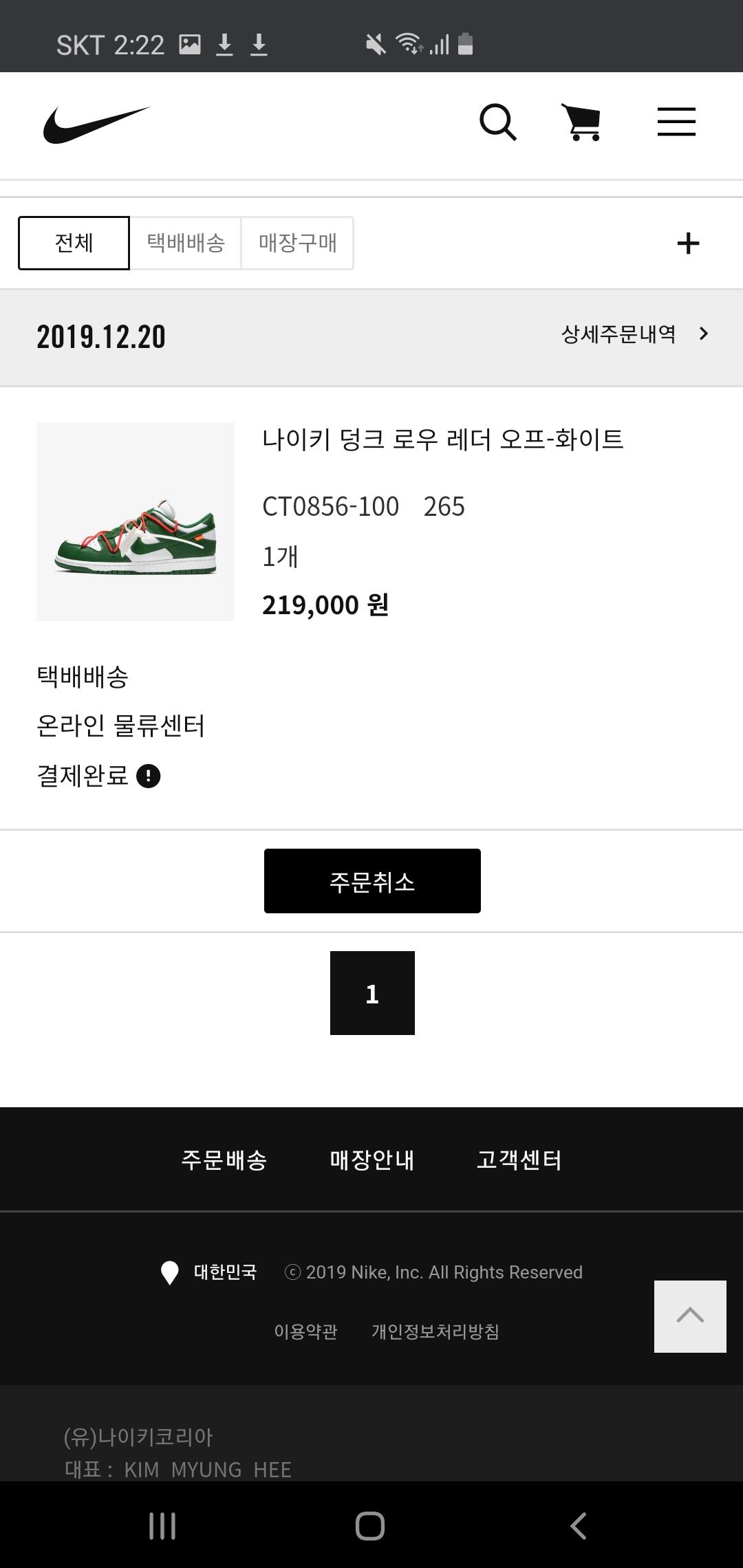This screenshot has width=743, height=1568.
Task: Expand the plus filter options
Action: coord(688,243)
